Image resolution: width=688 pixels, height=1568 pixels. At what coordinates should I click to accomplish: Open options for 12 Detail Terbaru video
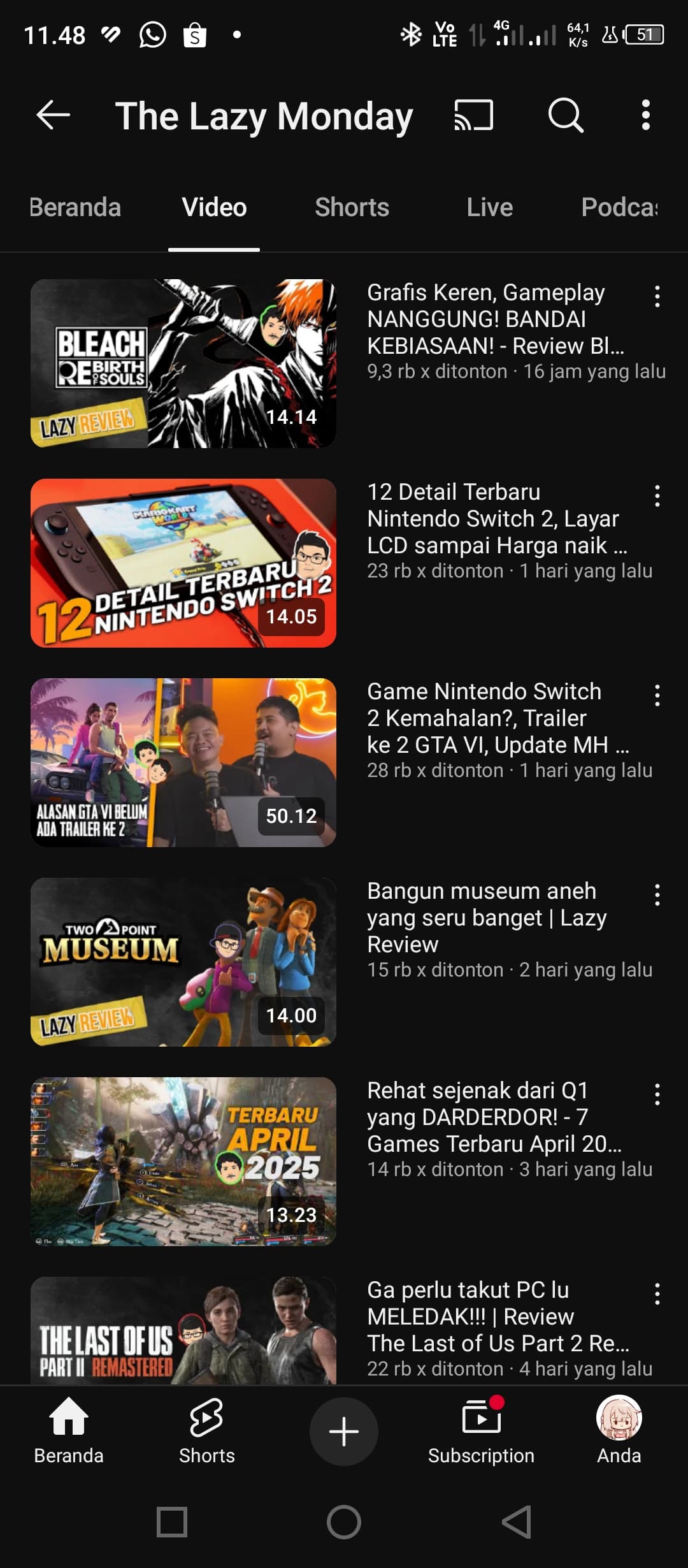point(657,497)
